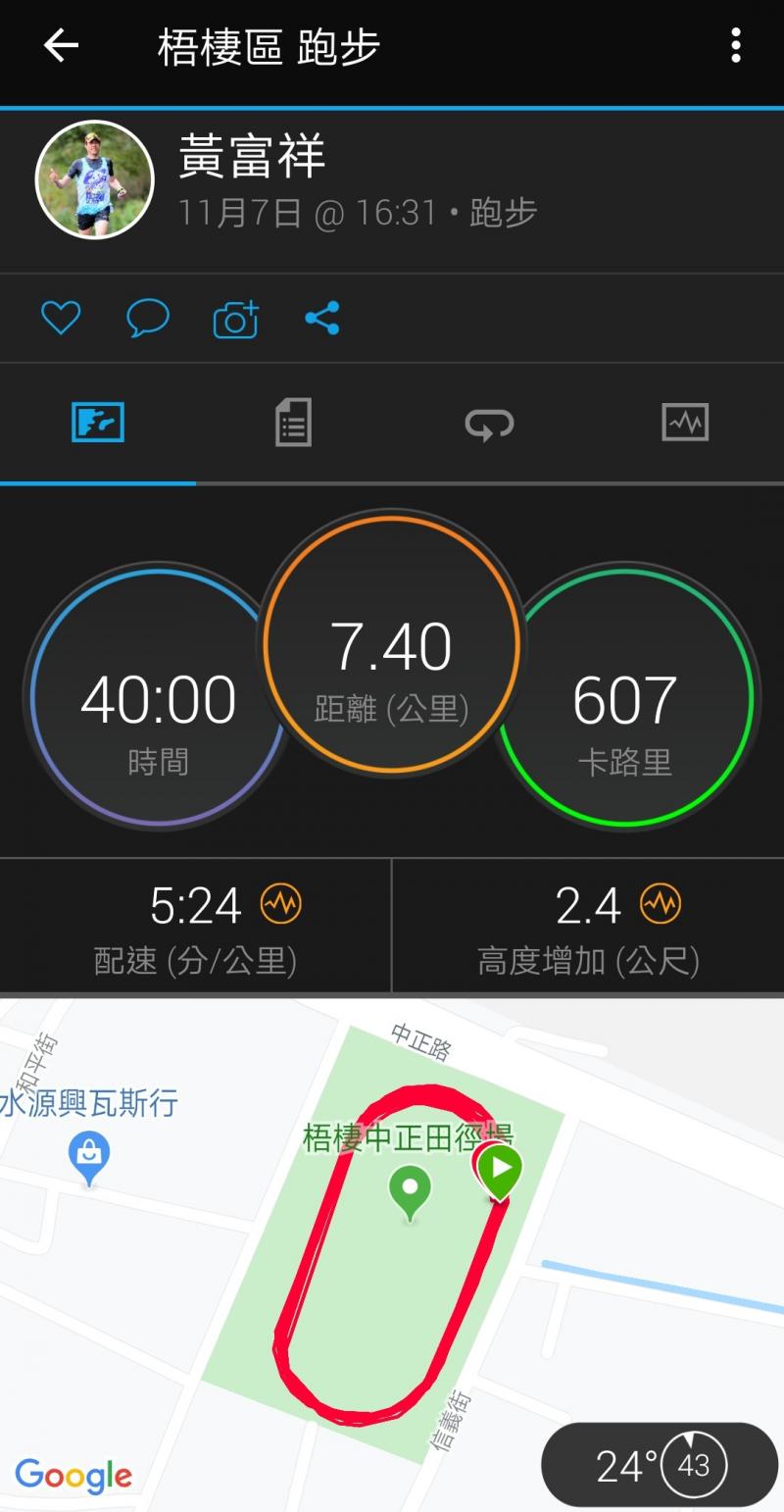Screen dimensions: 784x1512
Task: Open comments on this activity
Action: coord(148,319)
